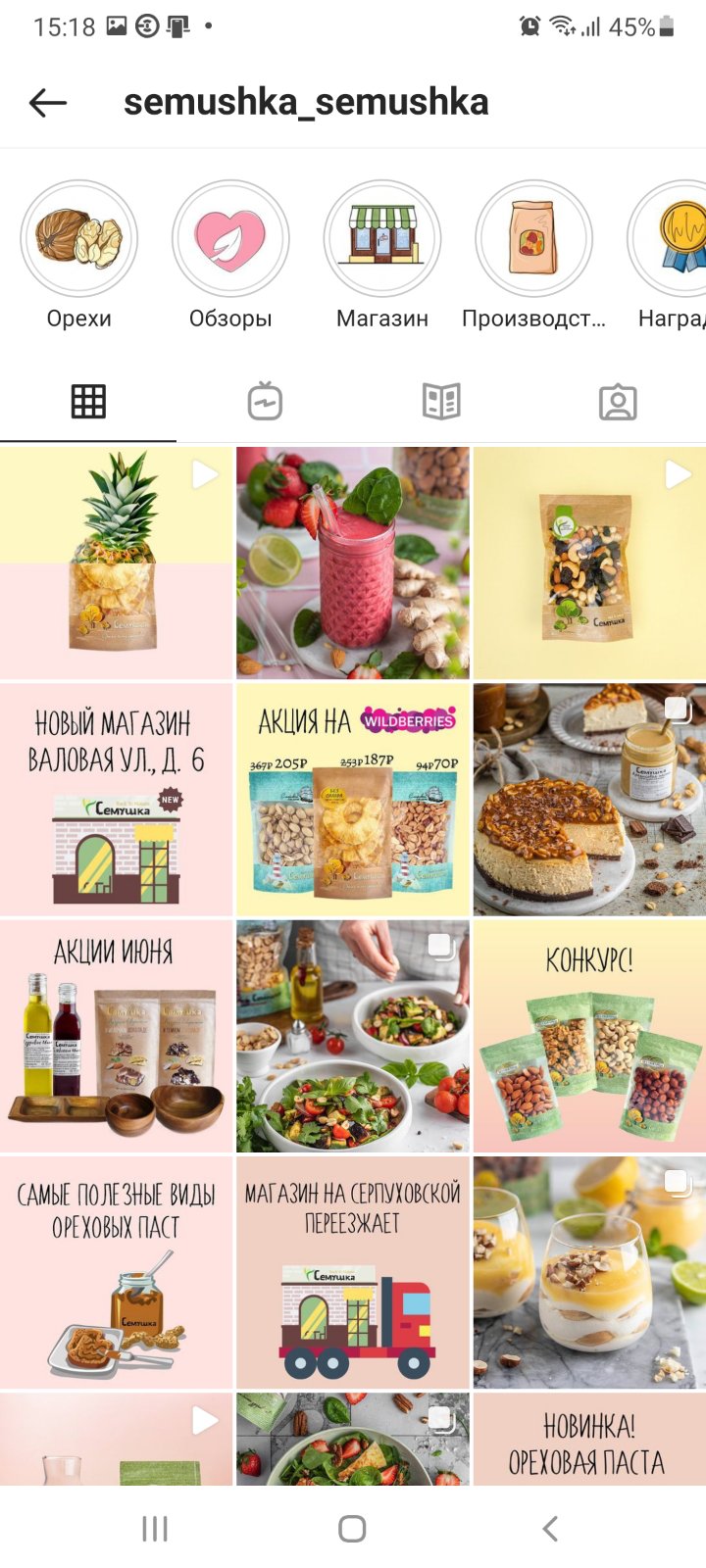Open the Магазин на Серпуховской переезжает post
This screenshot has width=706, height=1568.
point(353,1272)
